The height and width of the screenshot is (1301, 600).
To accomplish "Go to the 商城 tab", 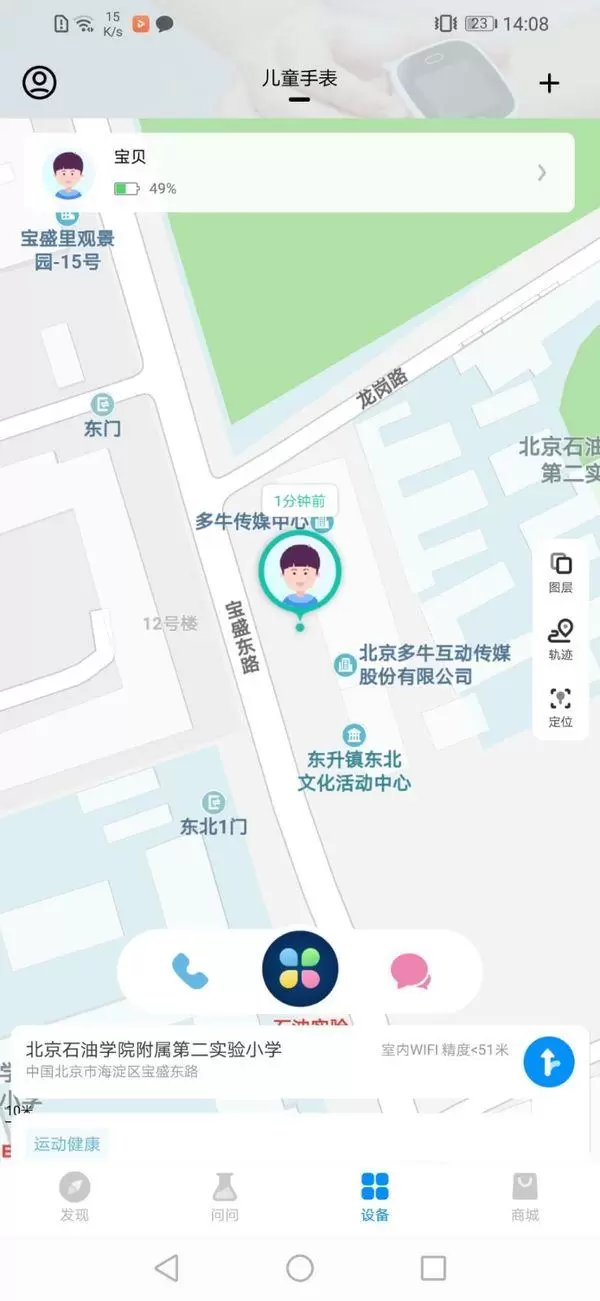I will pyautogui.click(x=525, y=1197).
